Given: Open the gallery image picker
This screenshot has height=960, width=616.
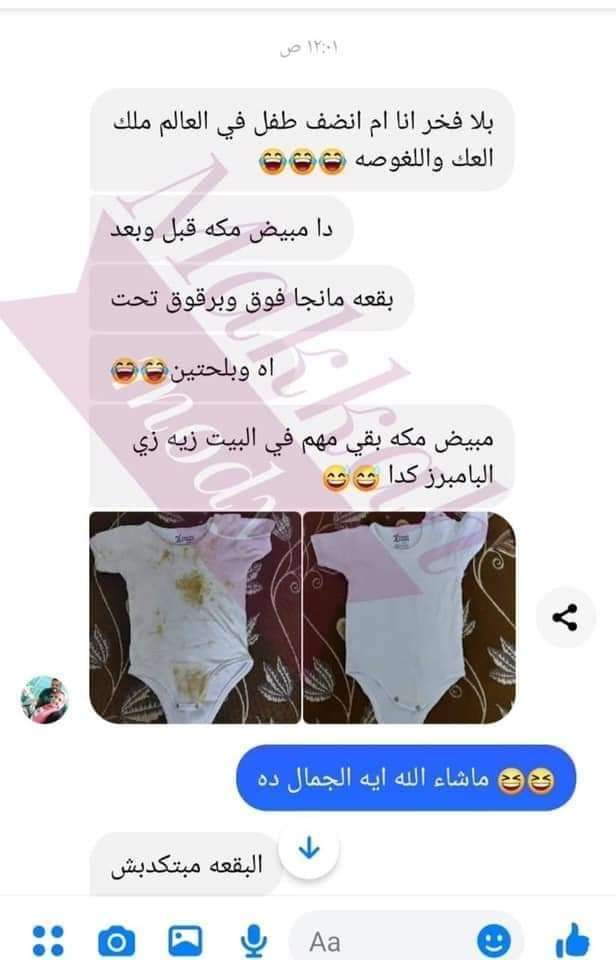Looking at the screenshot, I should (x=185, y=940).
